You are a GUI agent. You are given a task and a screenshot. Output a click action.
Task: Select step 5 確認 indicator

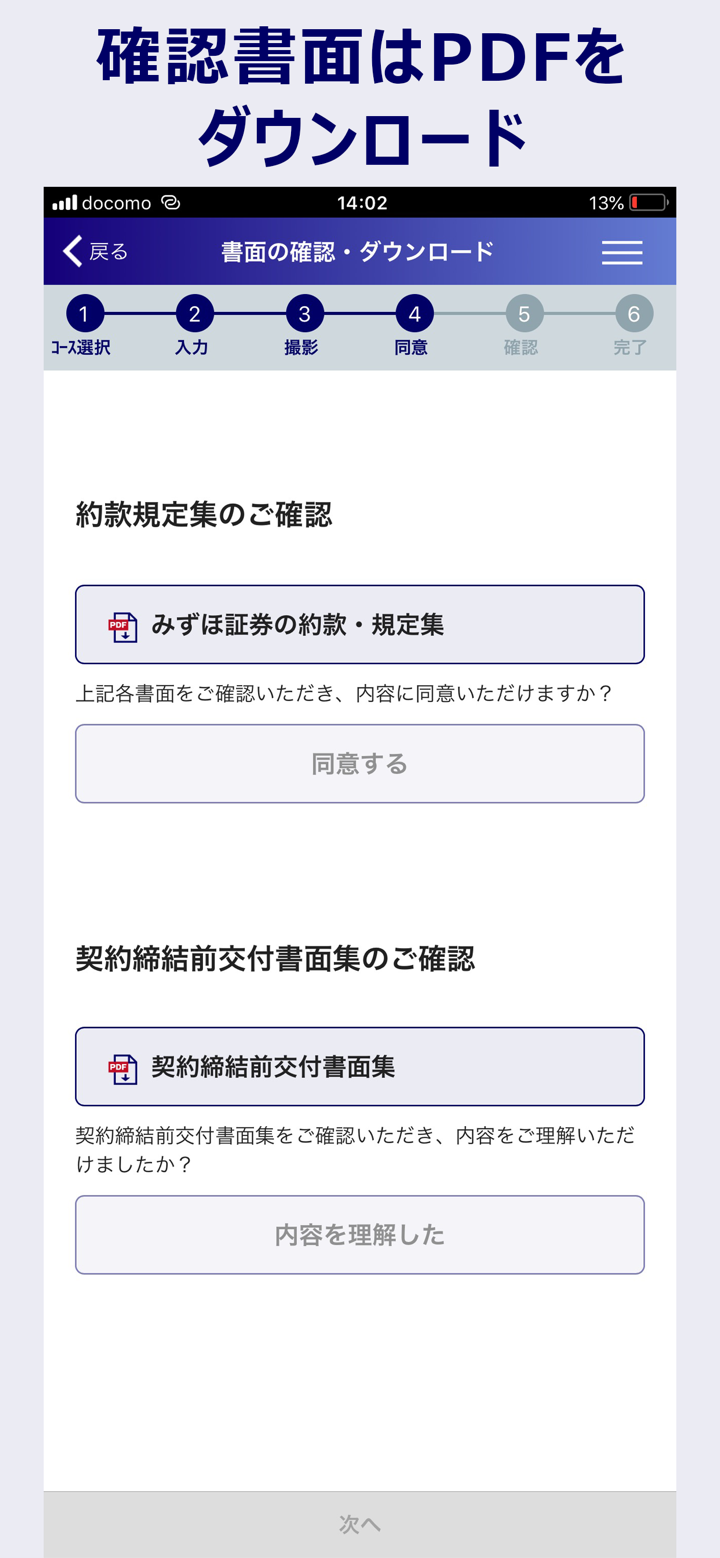[x=524, y=314]
